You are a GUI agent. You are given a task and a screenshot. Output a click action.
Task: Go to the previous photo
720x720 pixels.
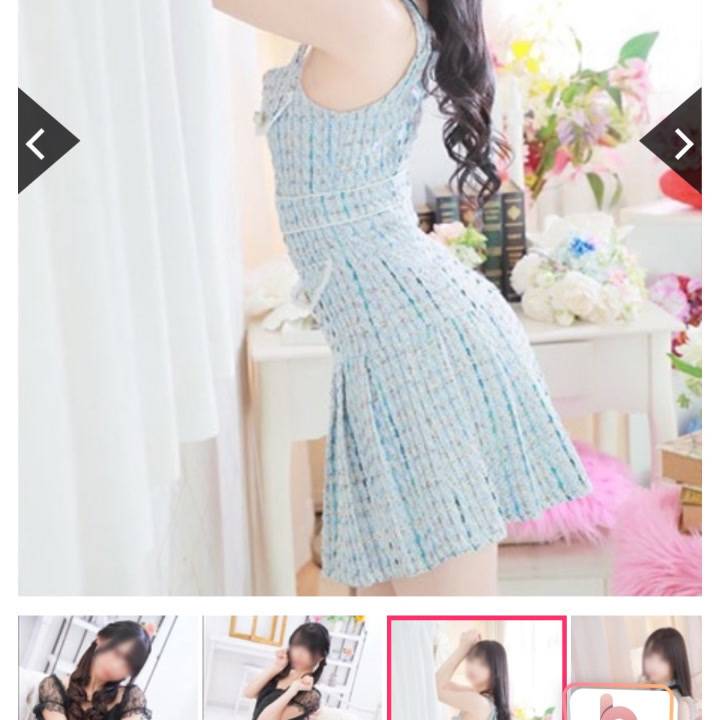tap(40, 143)
